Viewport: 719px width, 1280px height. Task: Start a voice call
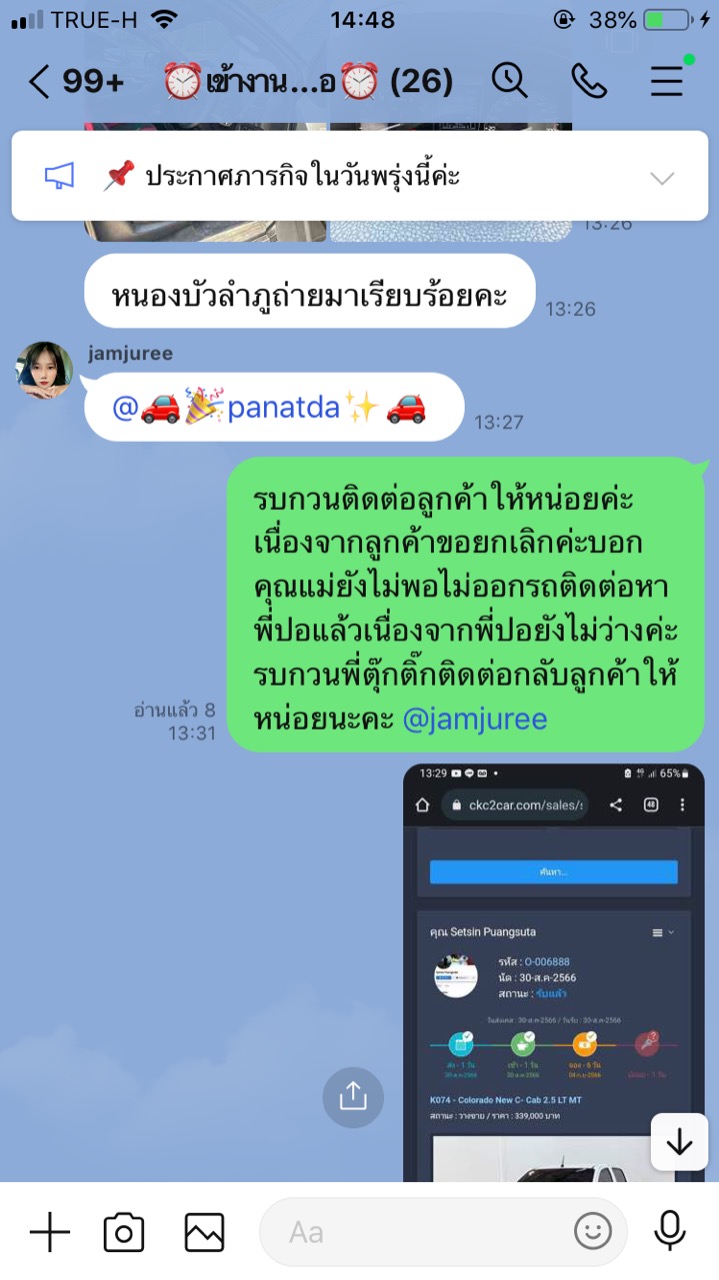(589, 81)
